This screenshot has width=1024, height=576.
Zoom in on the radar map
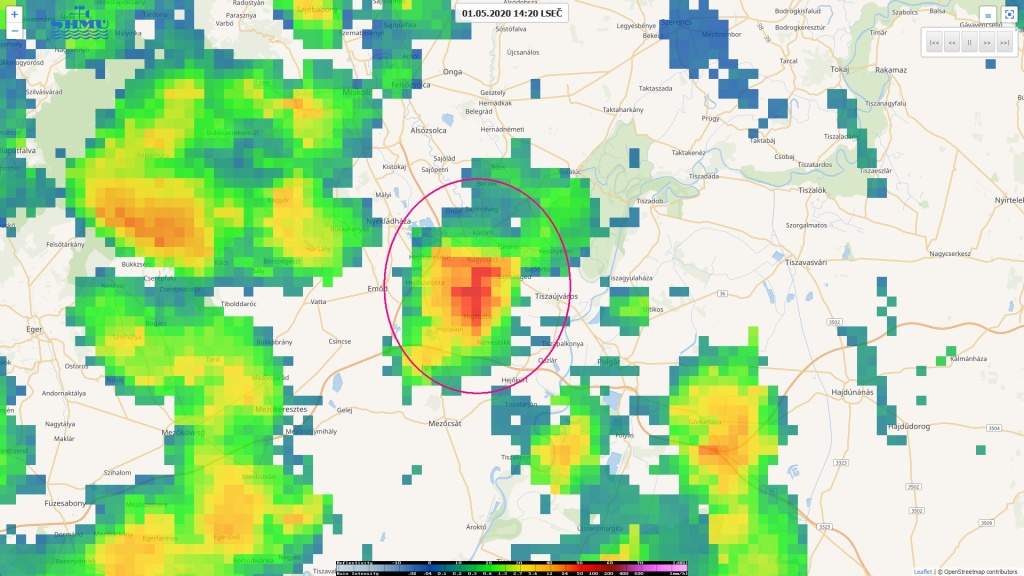pos(14,15)
